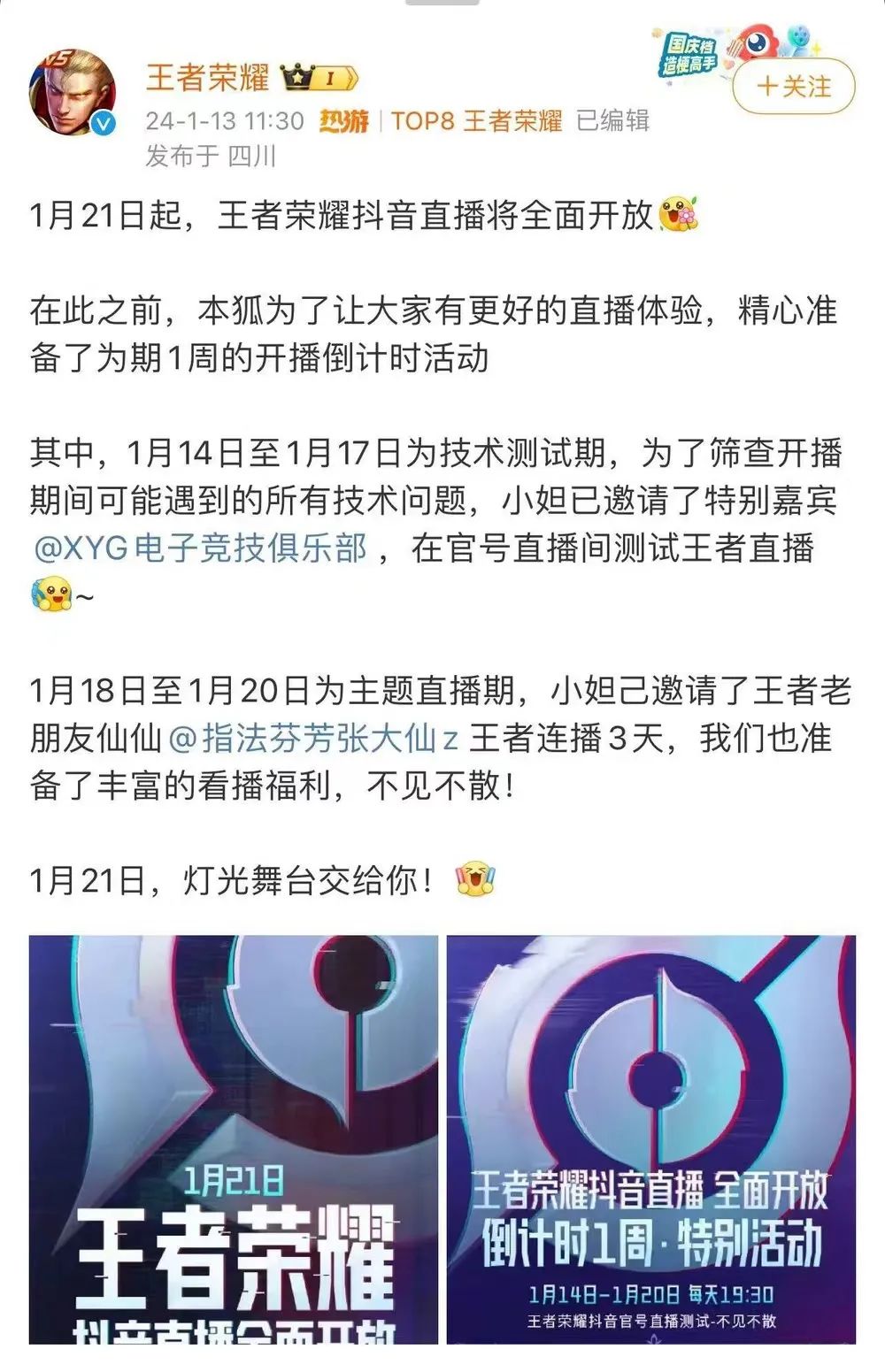Open the 王者荣耀 account name
This screenshot has height=1372, width=885.
(207, 78)
